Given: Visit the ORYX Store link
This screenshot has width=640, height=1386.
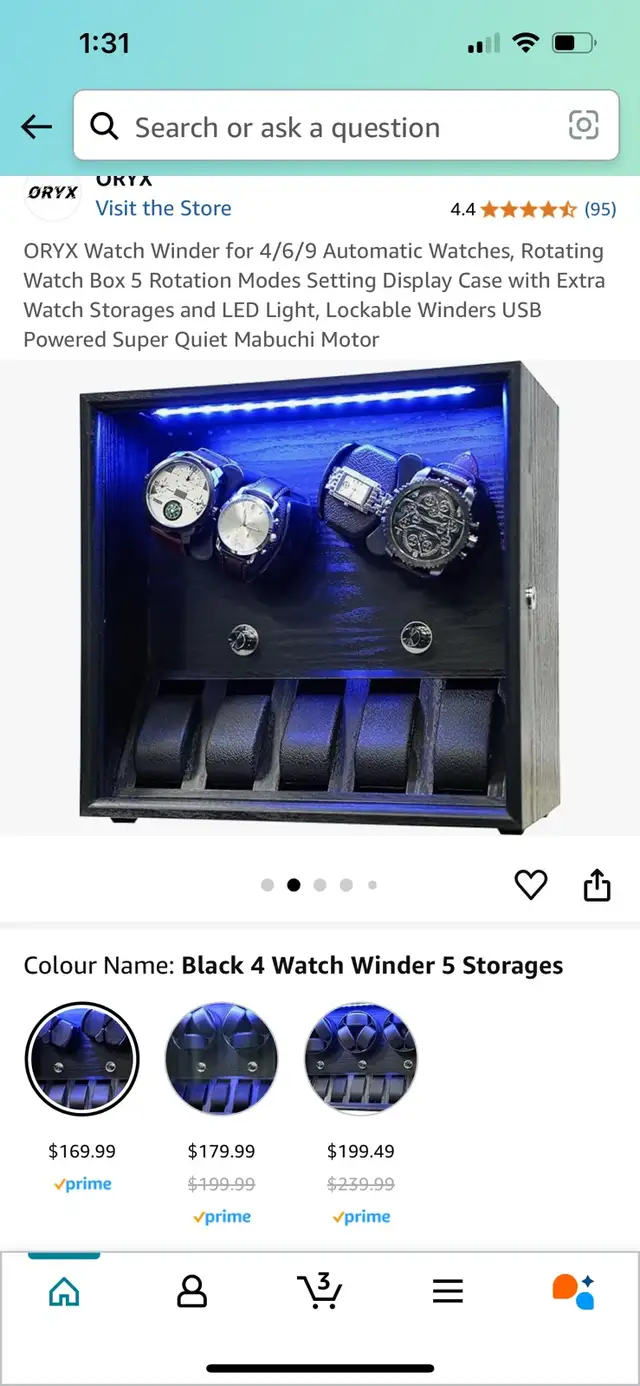Looking at the screenshot, I should point(163,208).
